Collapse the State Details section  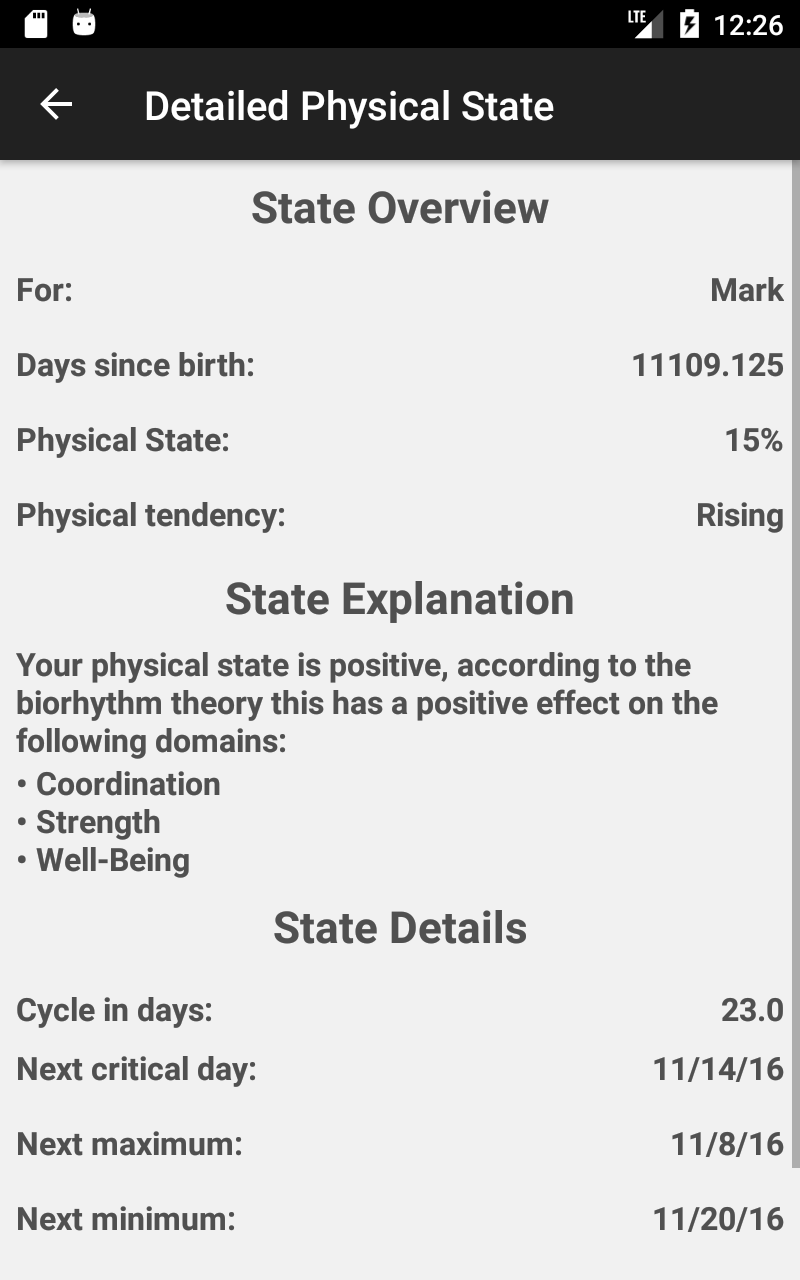pos(400,927)
